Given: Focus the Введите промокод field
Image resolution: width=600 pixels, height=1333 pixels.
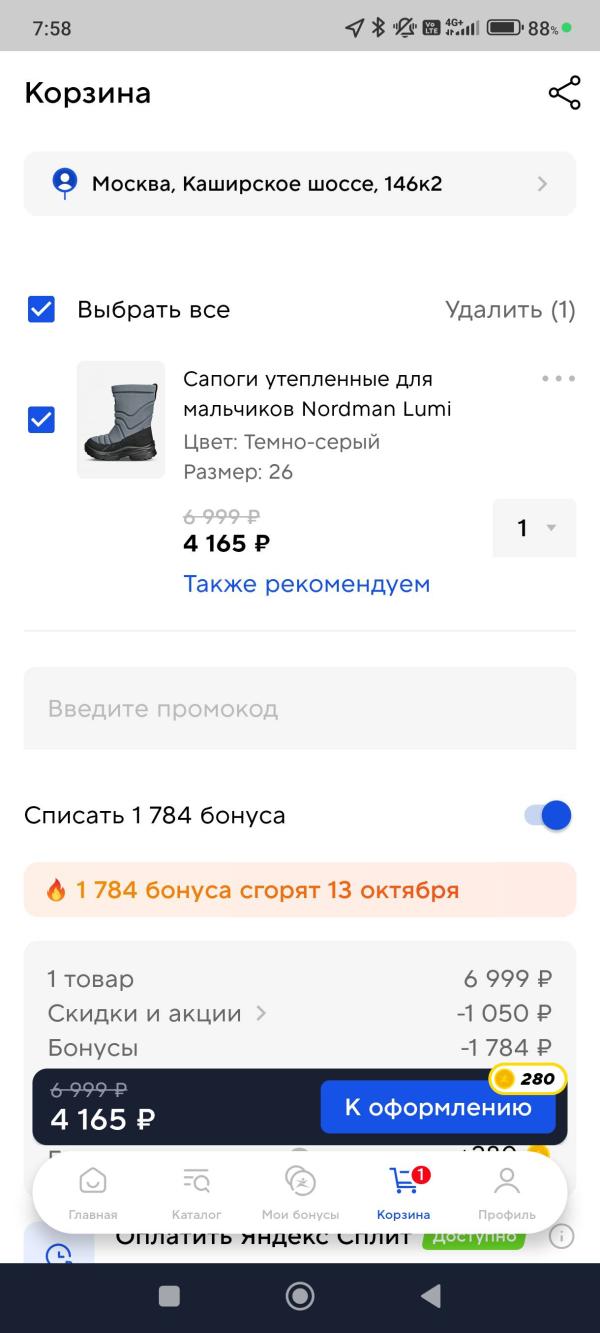Looking at the screenshot, I should [x=300, y=709].
